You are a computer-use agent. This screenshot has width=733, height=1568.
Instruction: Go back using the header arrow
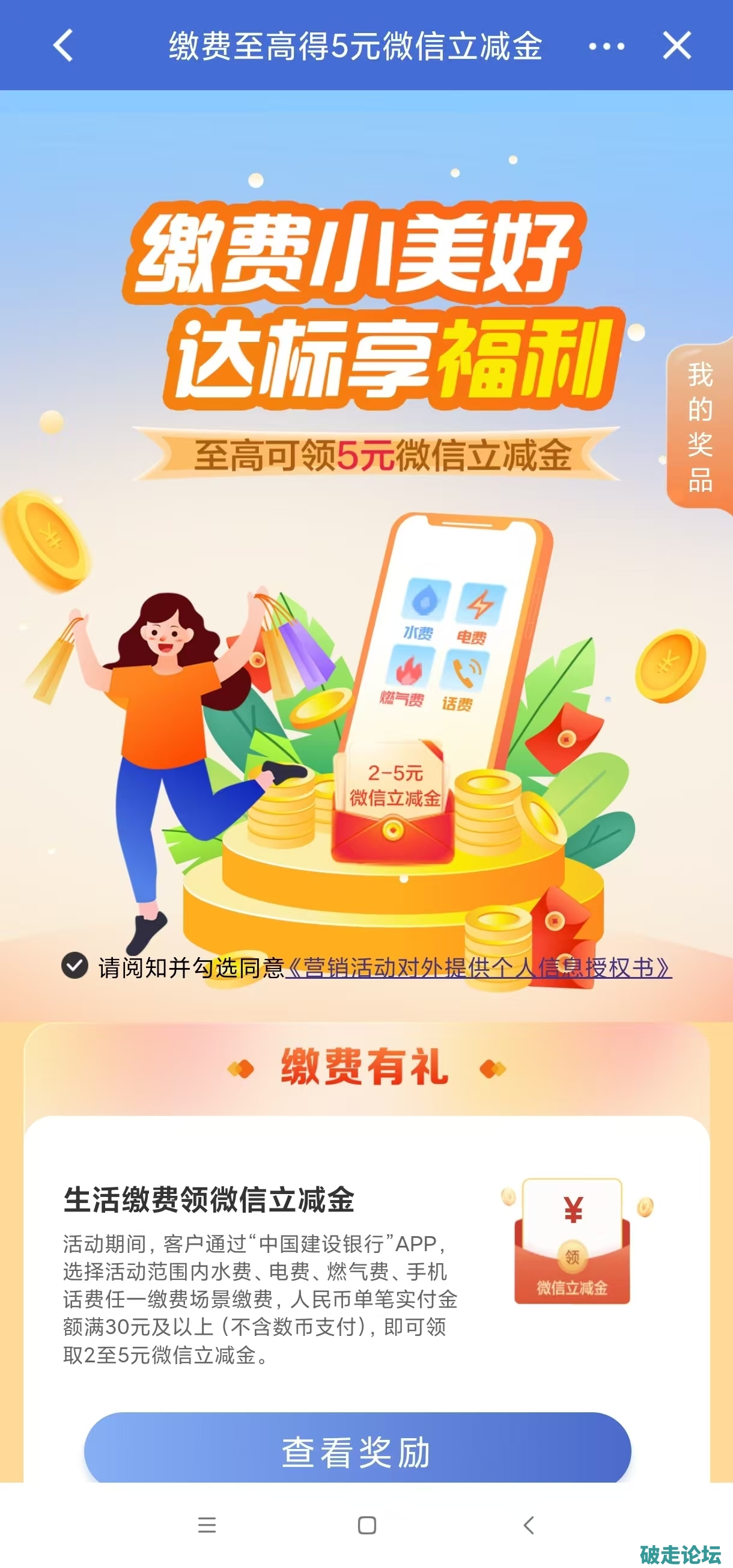pyautogui.click(x=63, y=46)
